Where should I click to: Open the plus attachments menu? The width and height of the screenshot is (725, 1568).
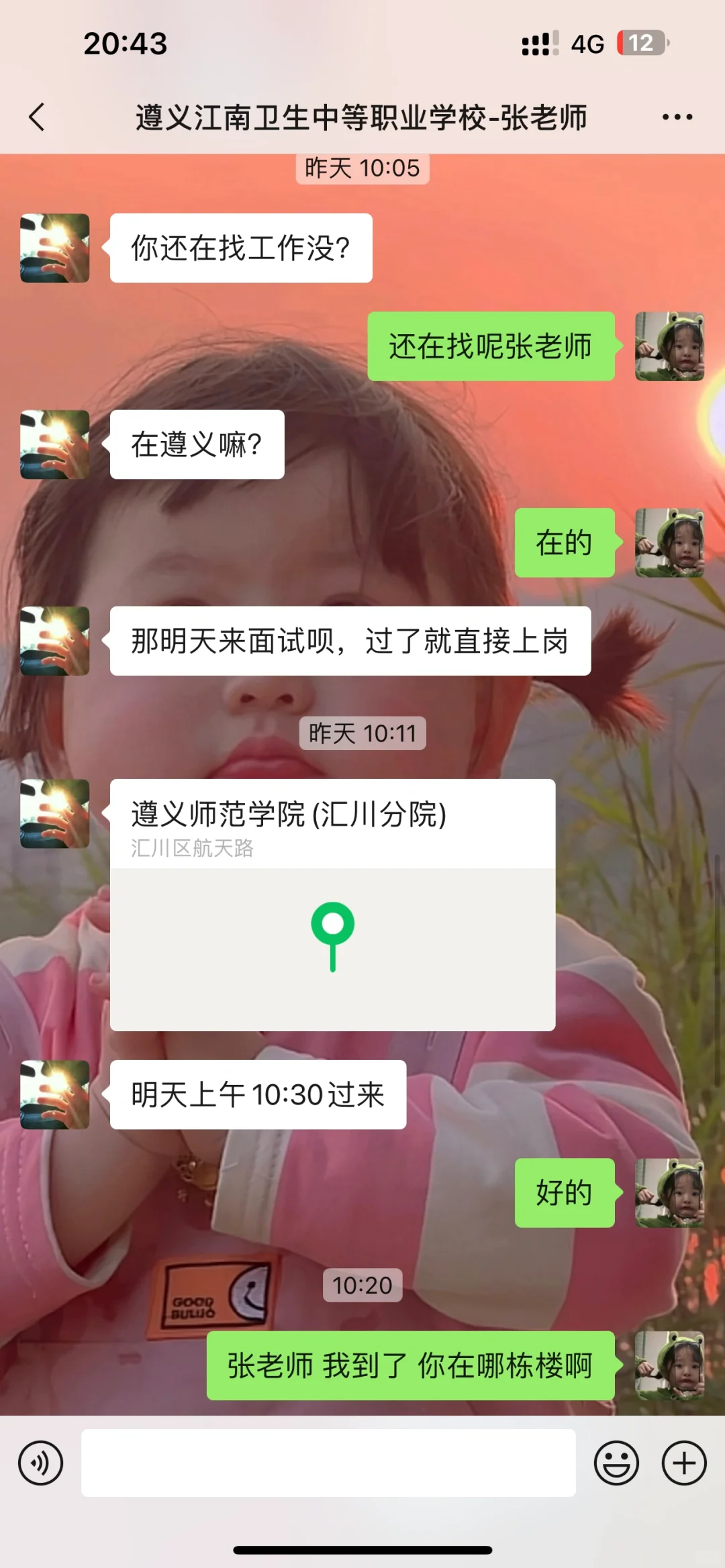point(684,1463)
